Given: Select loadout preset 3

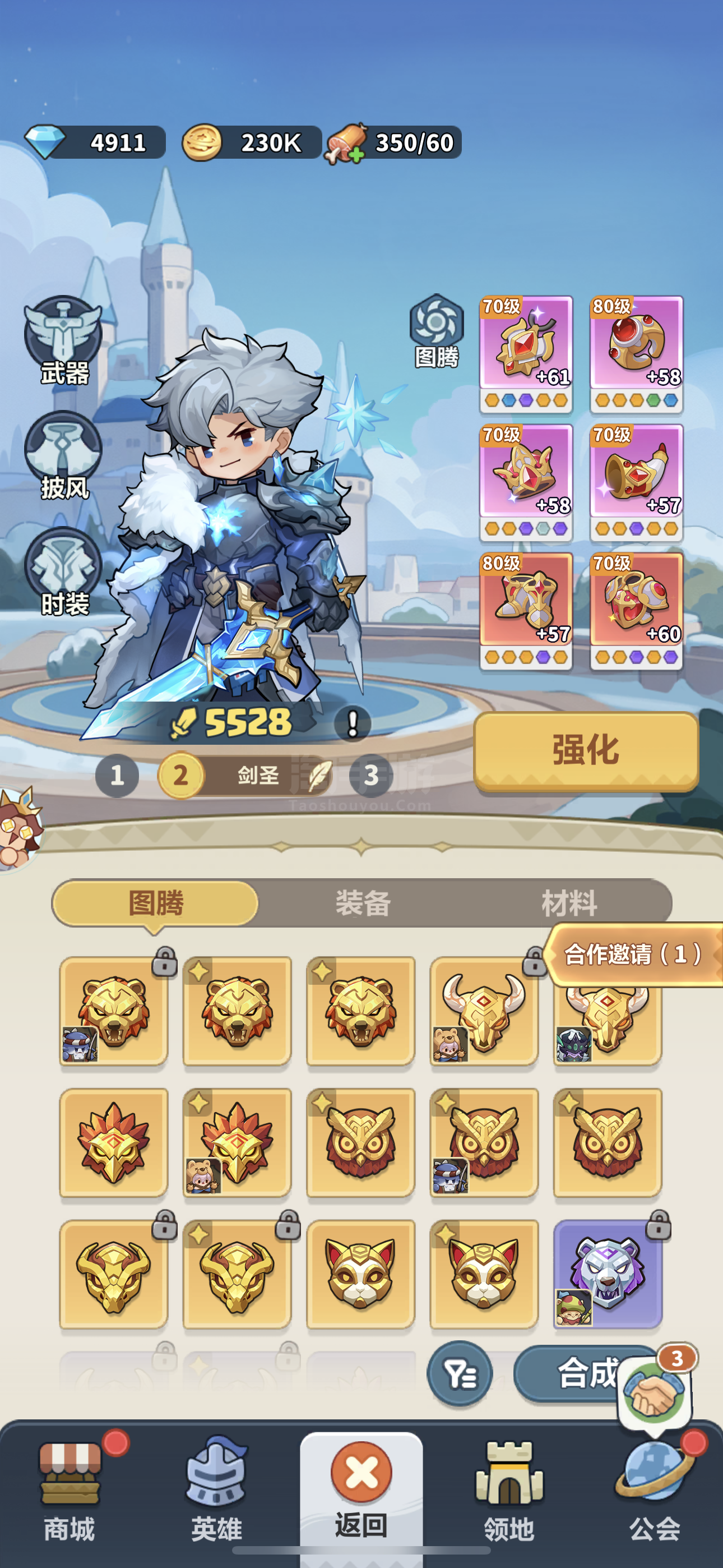Looking at the screenshot, I should 371,775.
